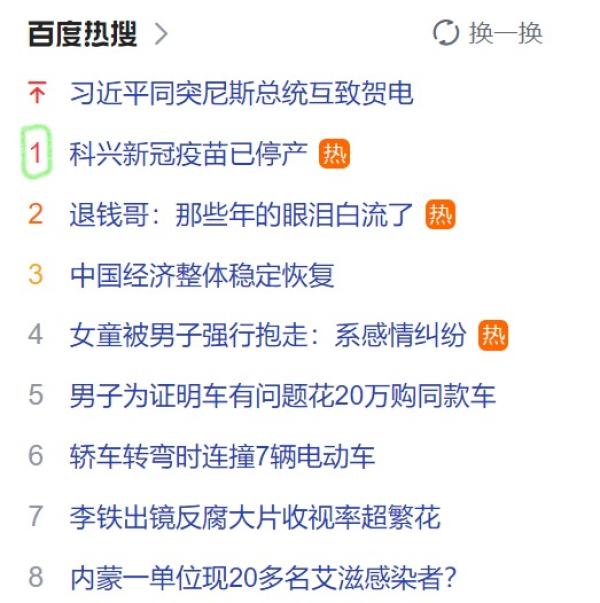
Task: Select 轿车转弯时连撞7辆电动车 topic
Action: [x=222, y=456]
